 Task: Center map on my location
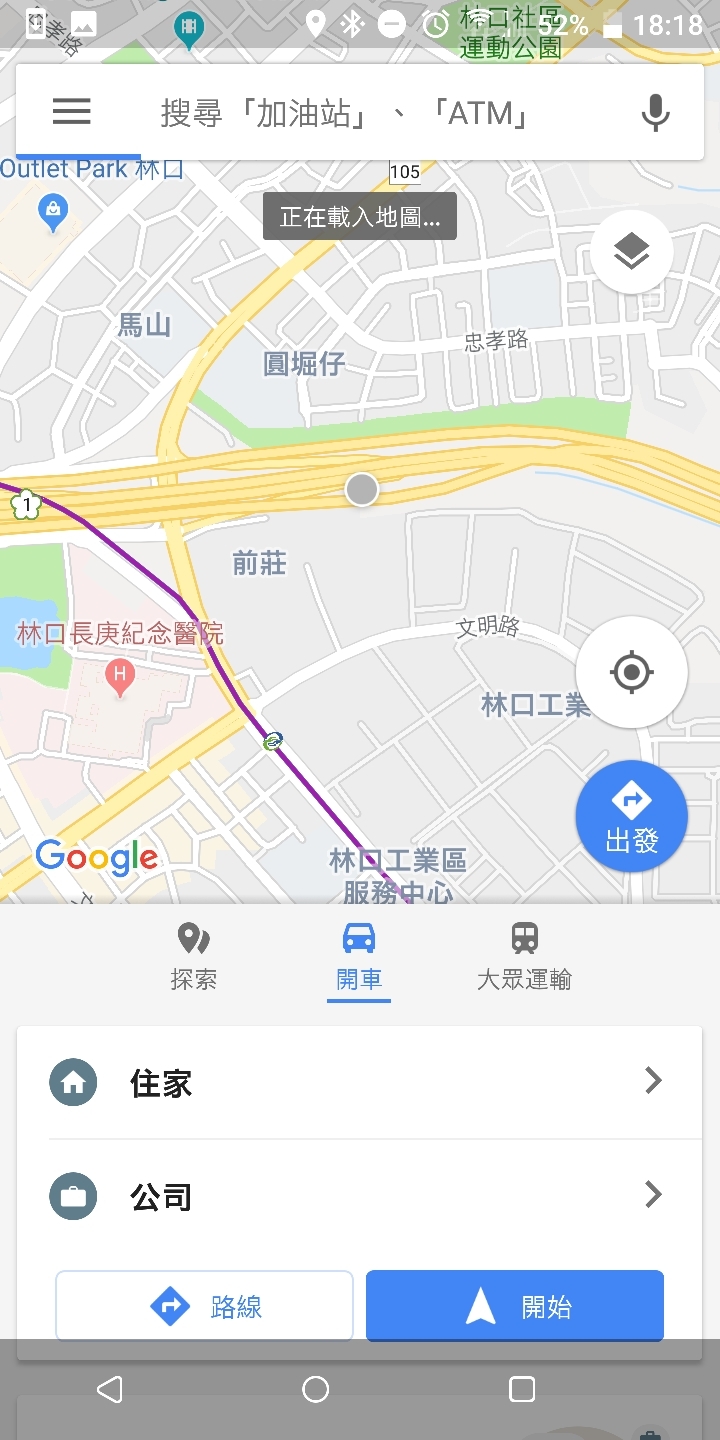(631, 672)
